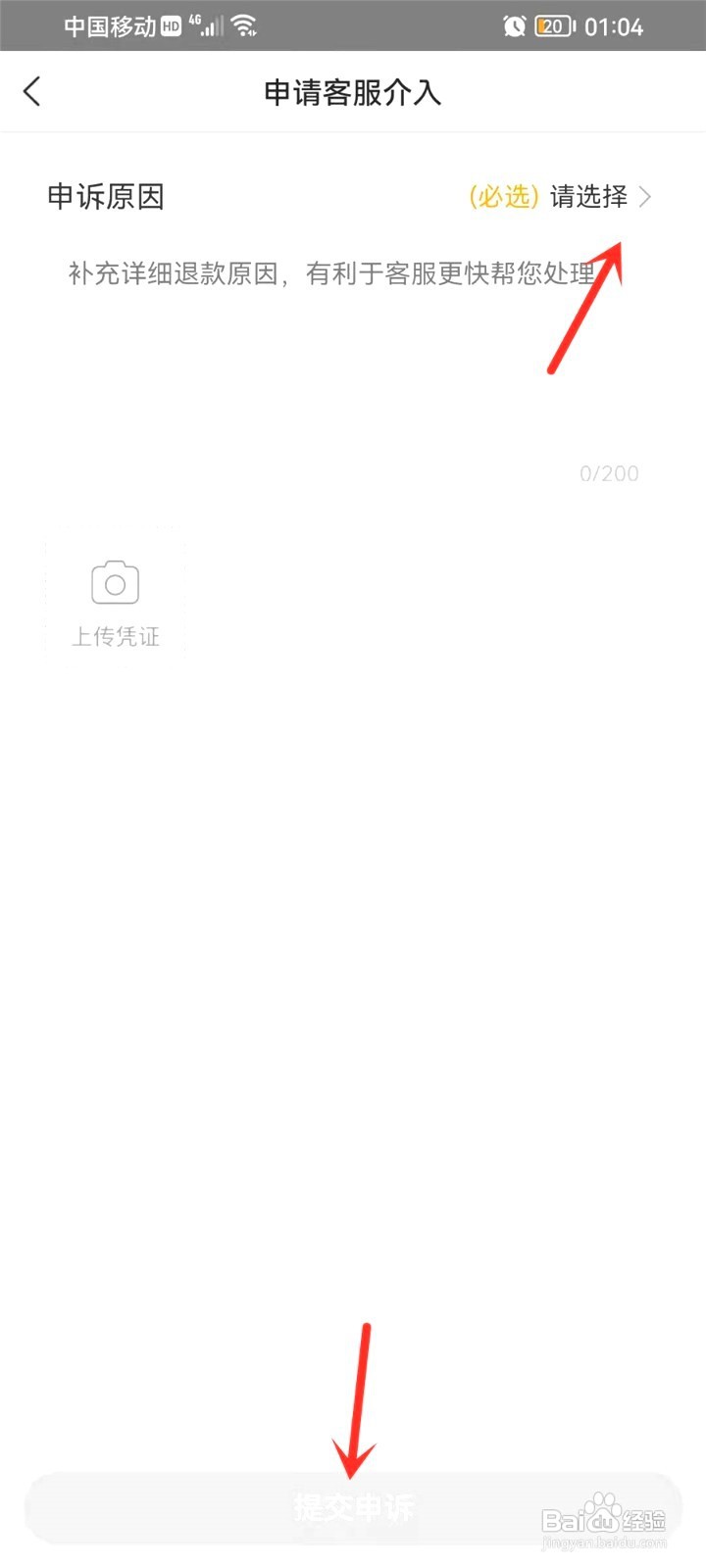Tap the 0/200 character counter

tap(609, 473)
